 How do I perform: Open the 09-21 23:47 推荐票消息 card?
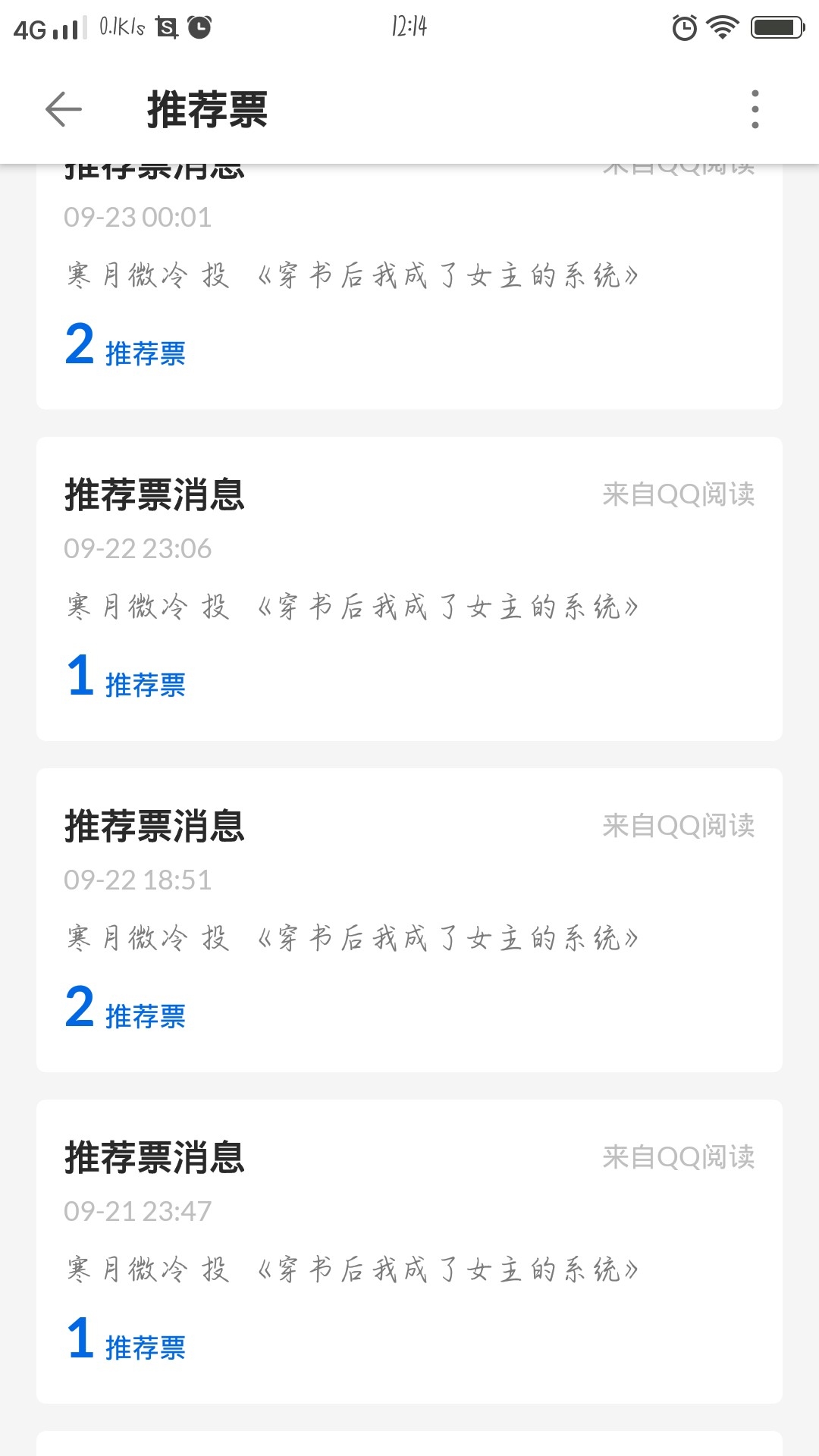point(409,1251)
